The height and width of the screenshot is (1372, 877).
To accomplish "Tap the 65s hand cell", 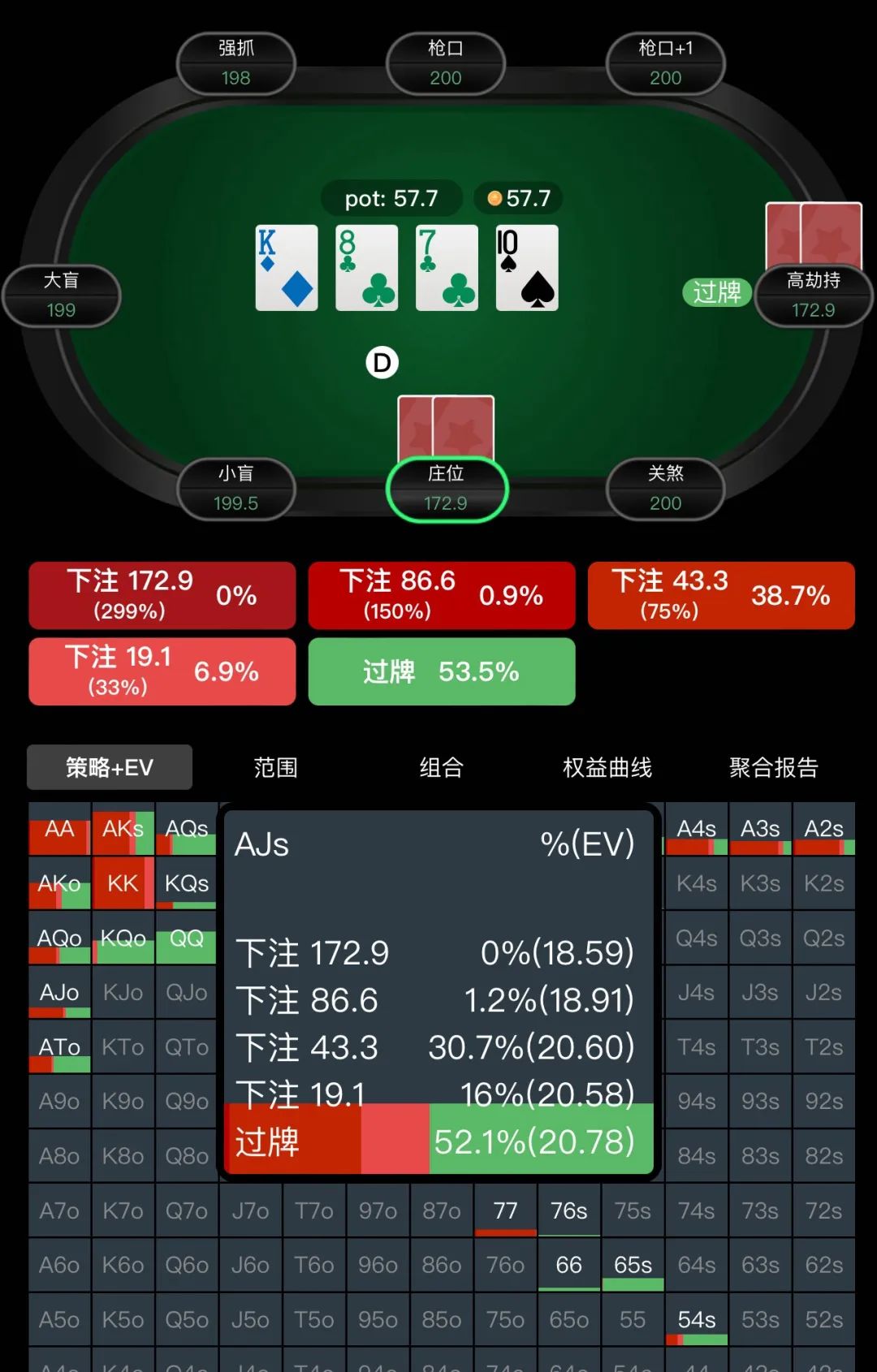I will tap(633, 1265).
